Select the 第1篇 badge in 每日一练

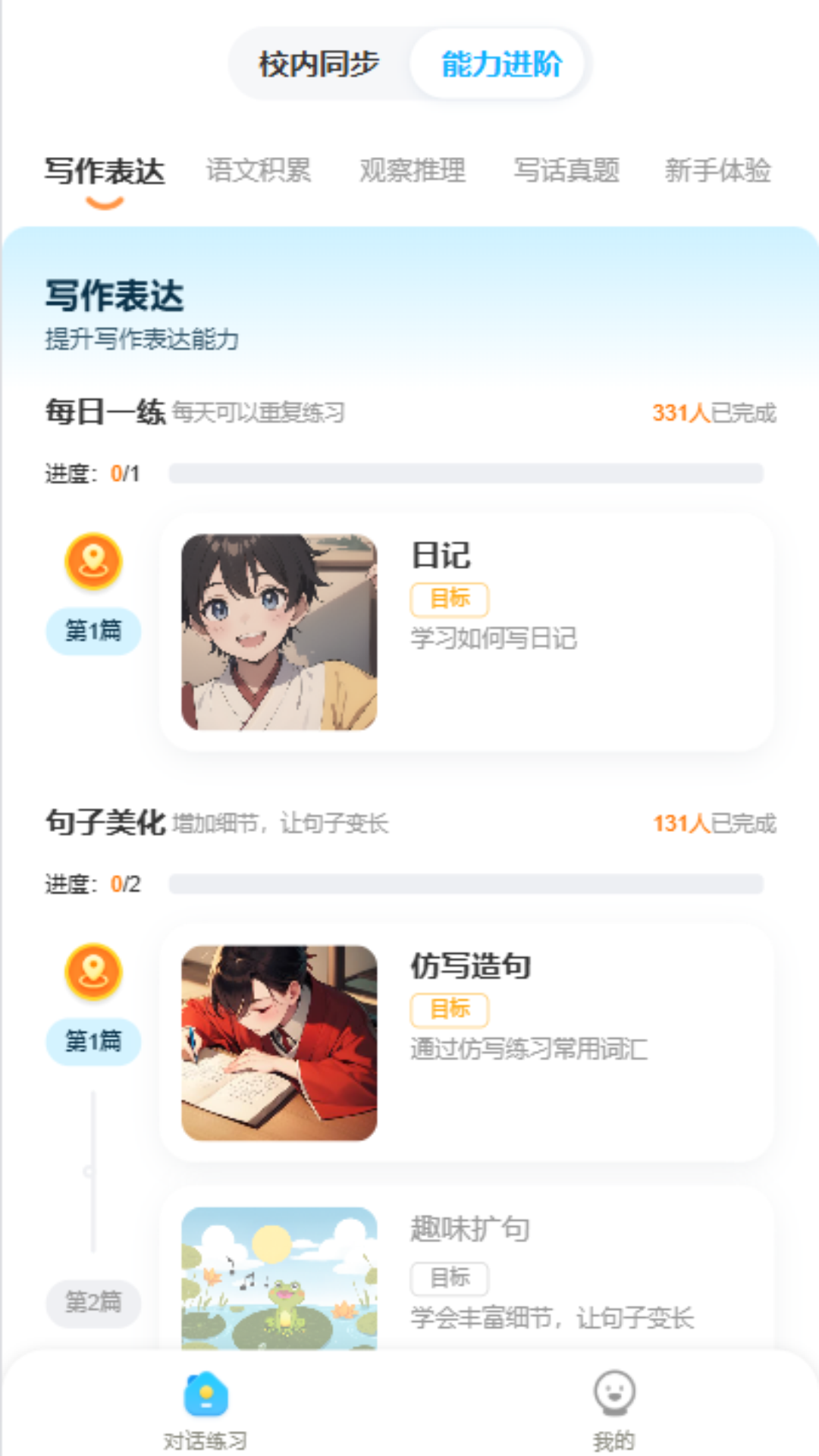point(93,630)
